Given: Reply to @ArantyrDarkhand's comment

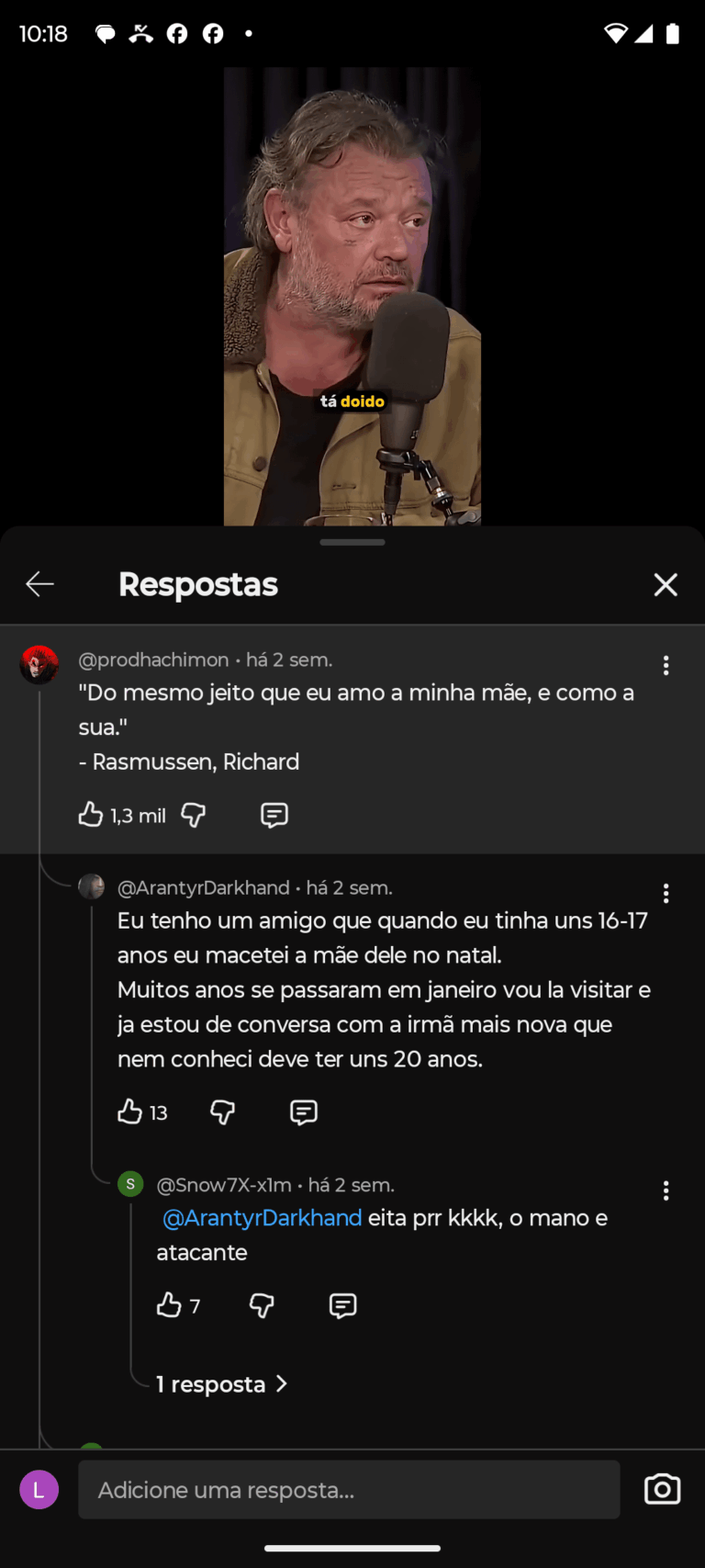Looking at the screenshot, I should 303,1112.
